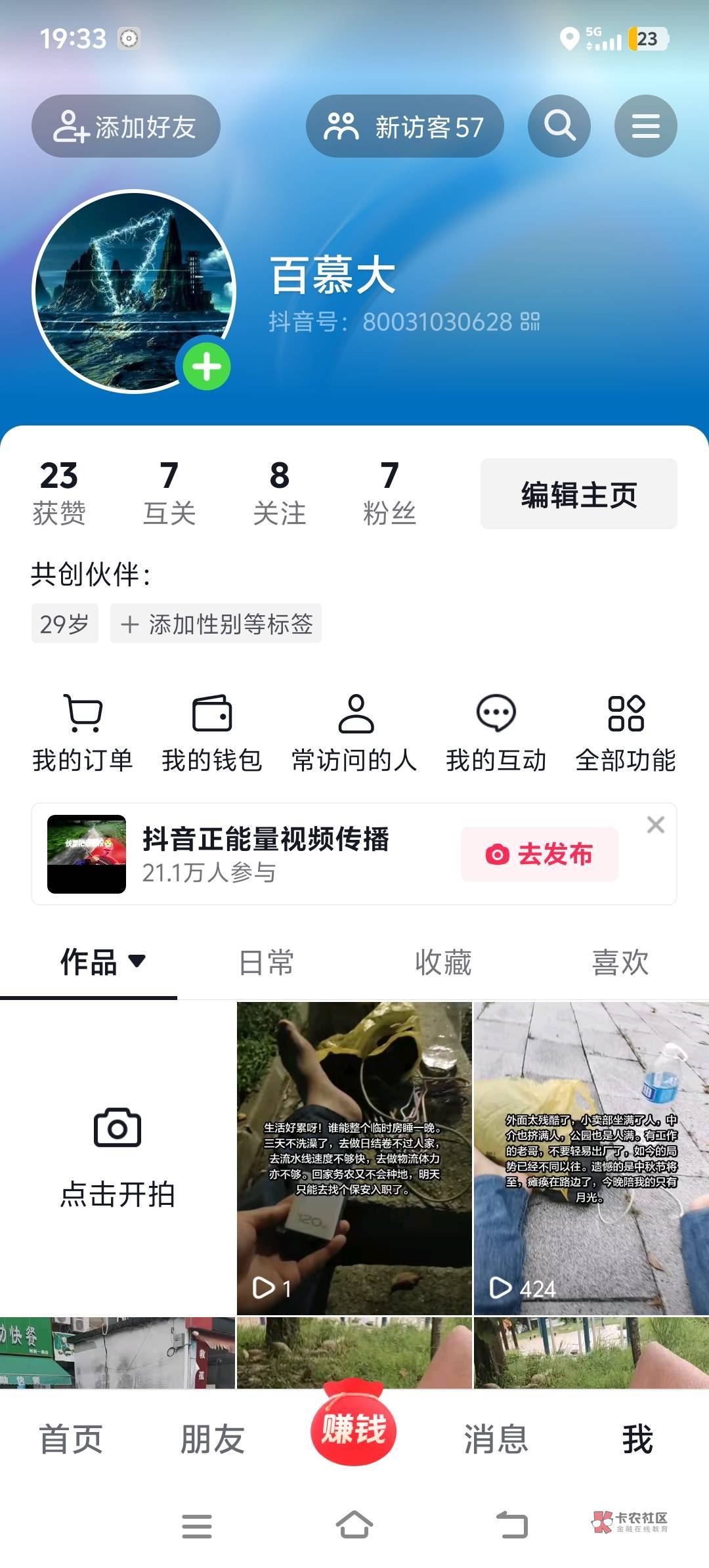
Task: Open the video with 424 plays
Action: pos(591,1158)
